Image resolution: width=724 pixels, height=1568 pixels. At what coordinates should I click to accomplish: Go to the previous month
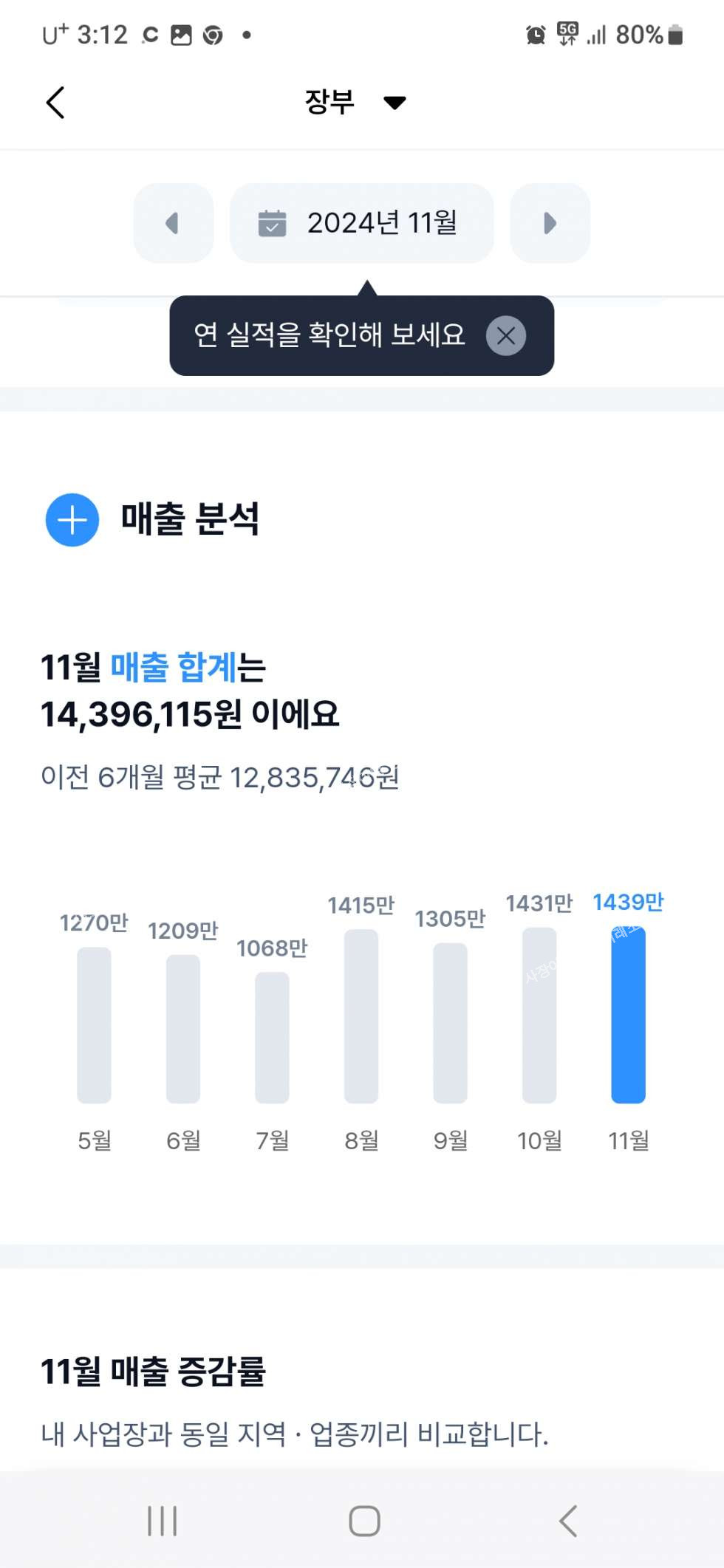tap(173, 223)
